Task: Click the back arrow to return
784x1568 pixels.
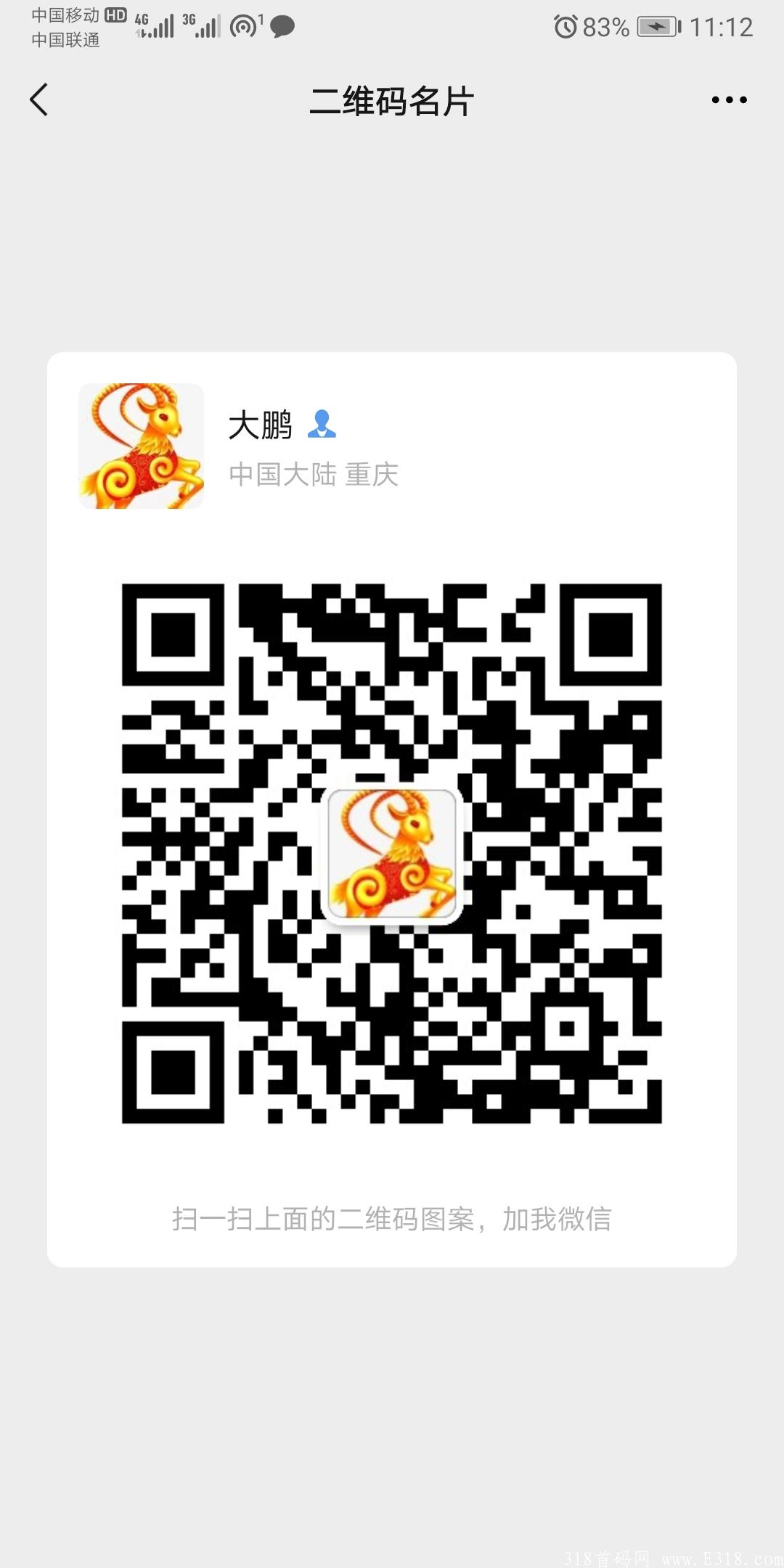Action: pyautogui.click(x=40, y=101)
